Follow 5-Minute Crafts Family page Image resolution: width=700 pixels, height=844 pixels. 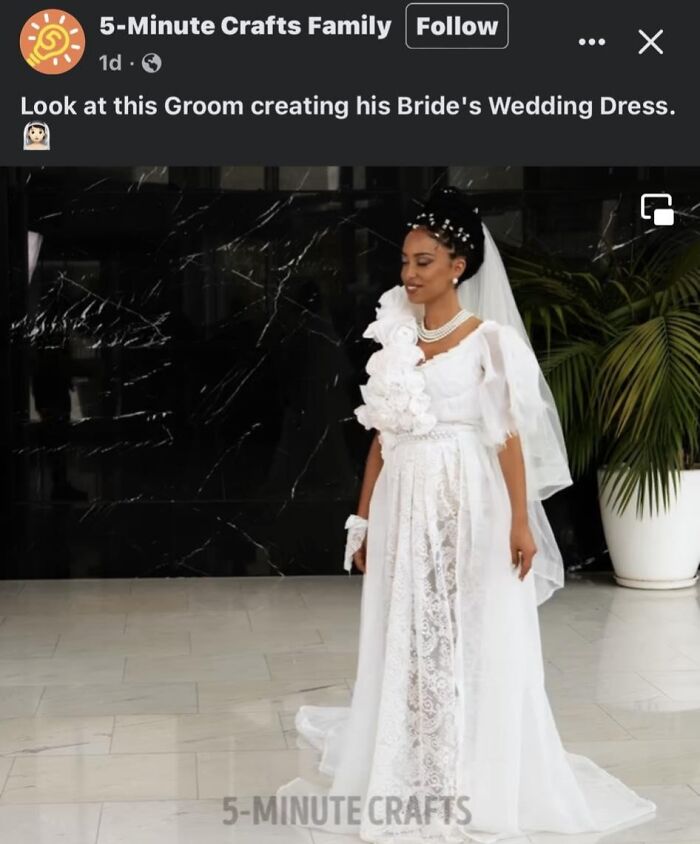point(456,27)
